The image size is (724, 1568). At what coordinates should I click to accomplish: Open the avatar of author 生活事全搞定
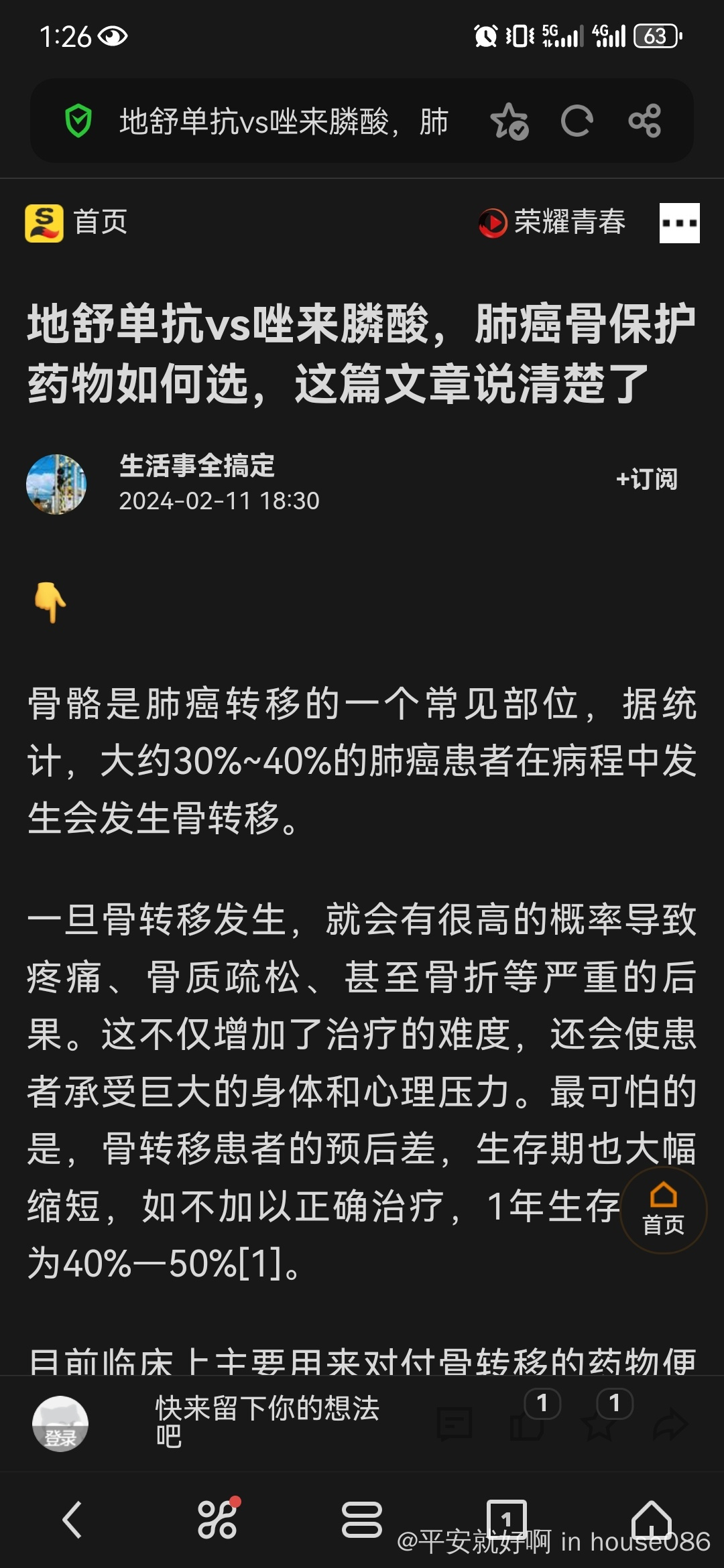point(56,484)
